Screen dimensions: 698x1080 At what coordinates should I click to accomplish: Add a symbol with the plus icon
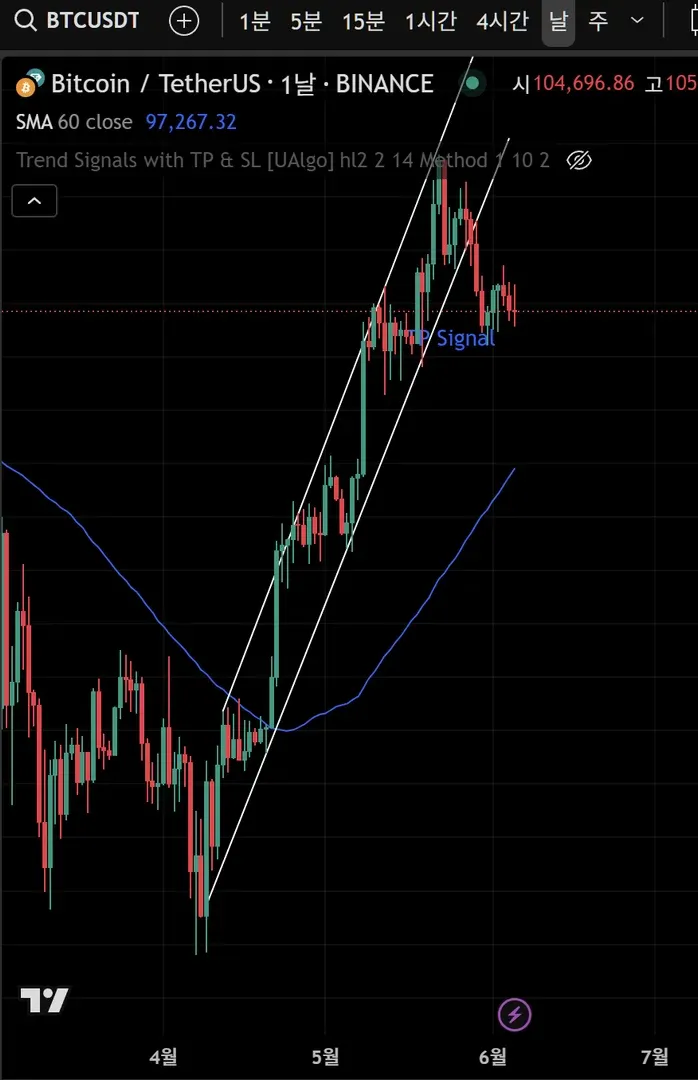[x=184, y=21]
